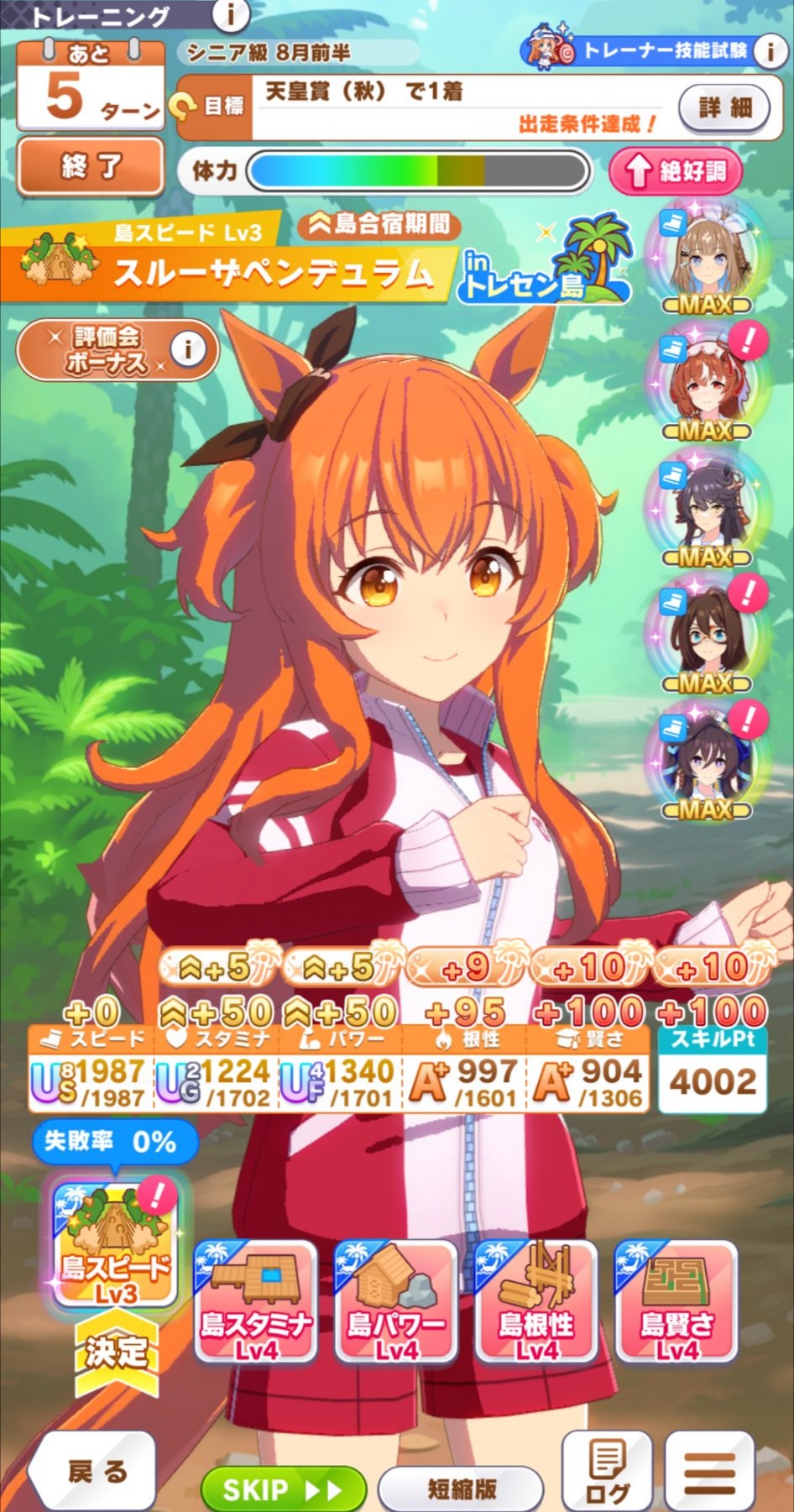
Task: Check the 絶好調 mood indicator
Action: [x=676, y=171]
